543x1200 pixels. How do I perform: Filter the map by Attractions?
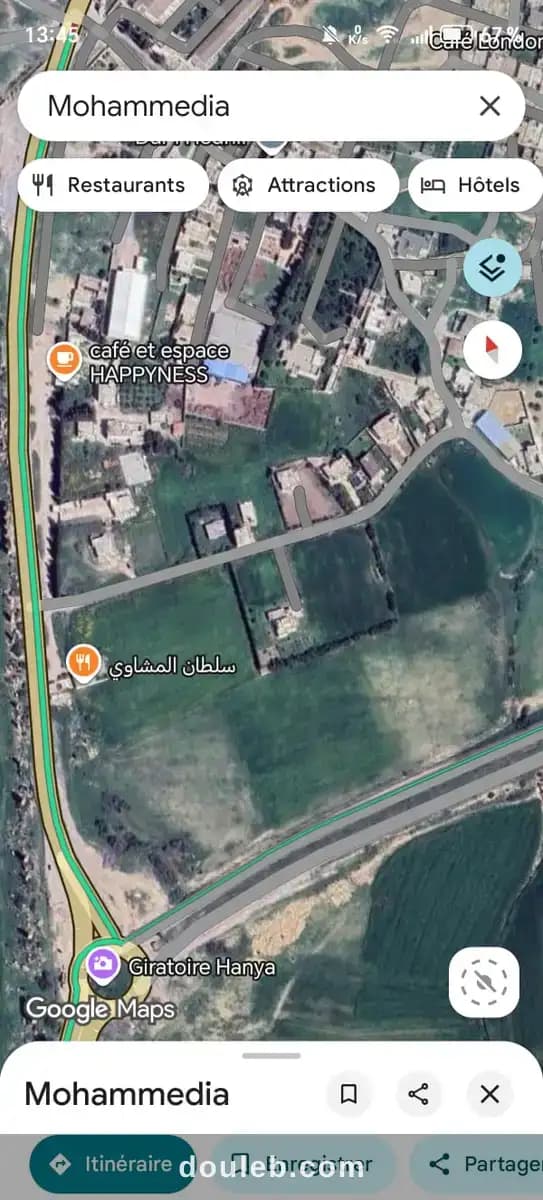click(x=308, y=185)
